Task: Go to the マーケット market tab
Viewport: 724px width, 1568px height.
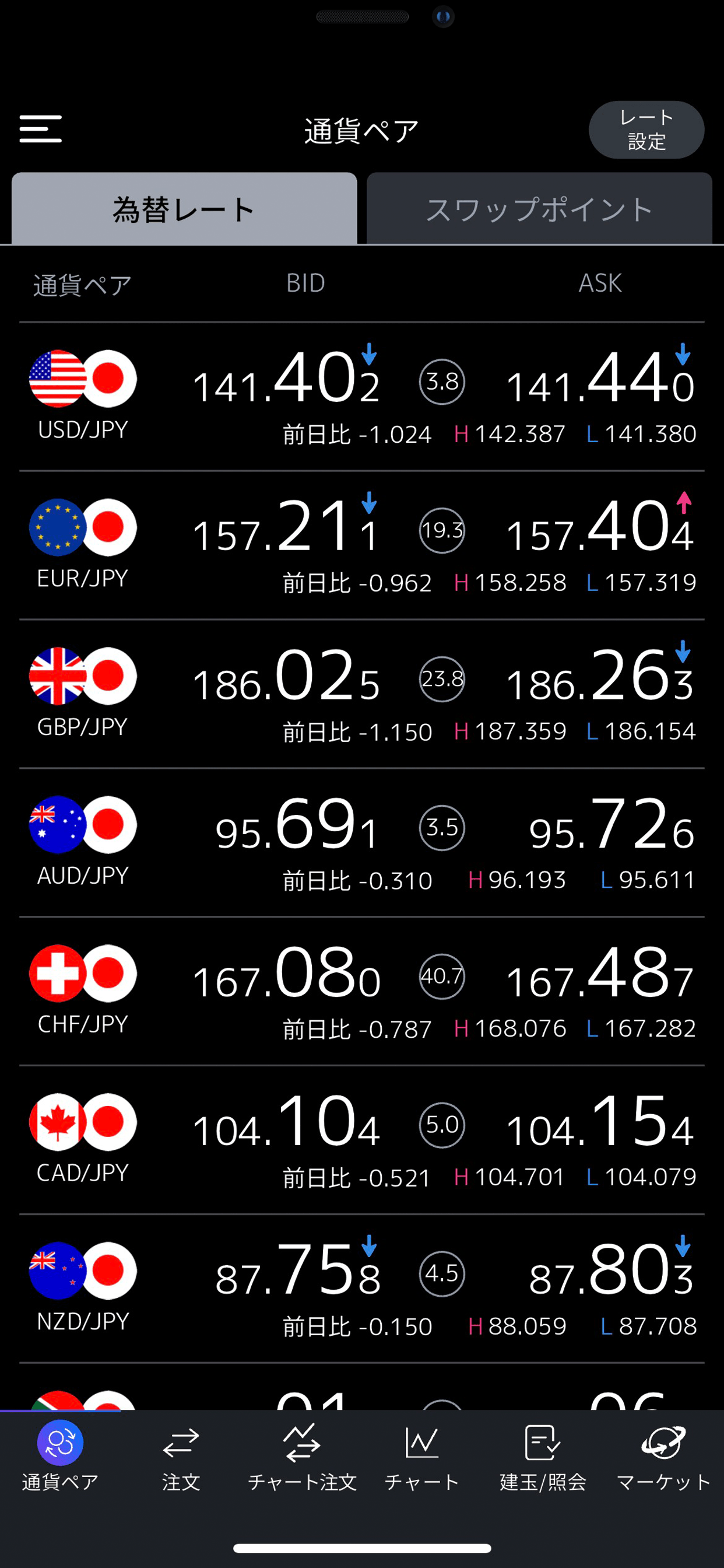Action: coord(663,1458)
